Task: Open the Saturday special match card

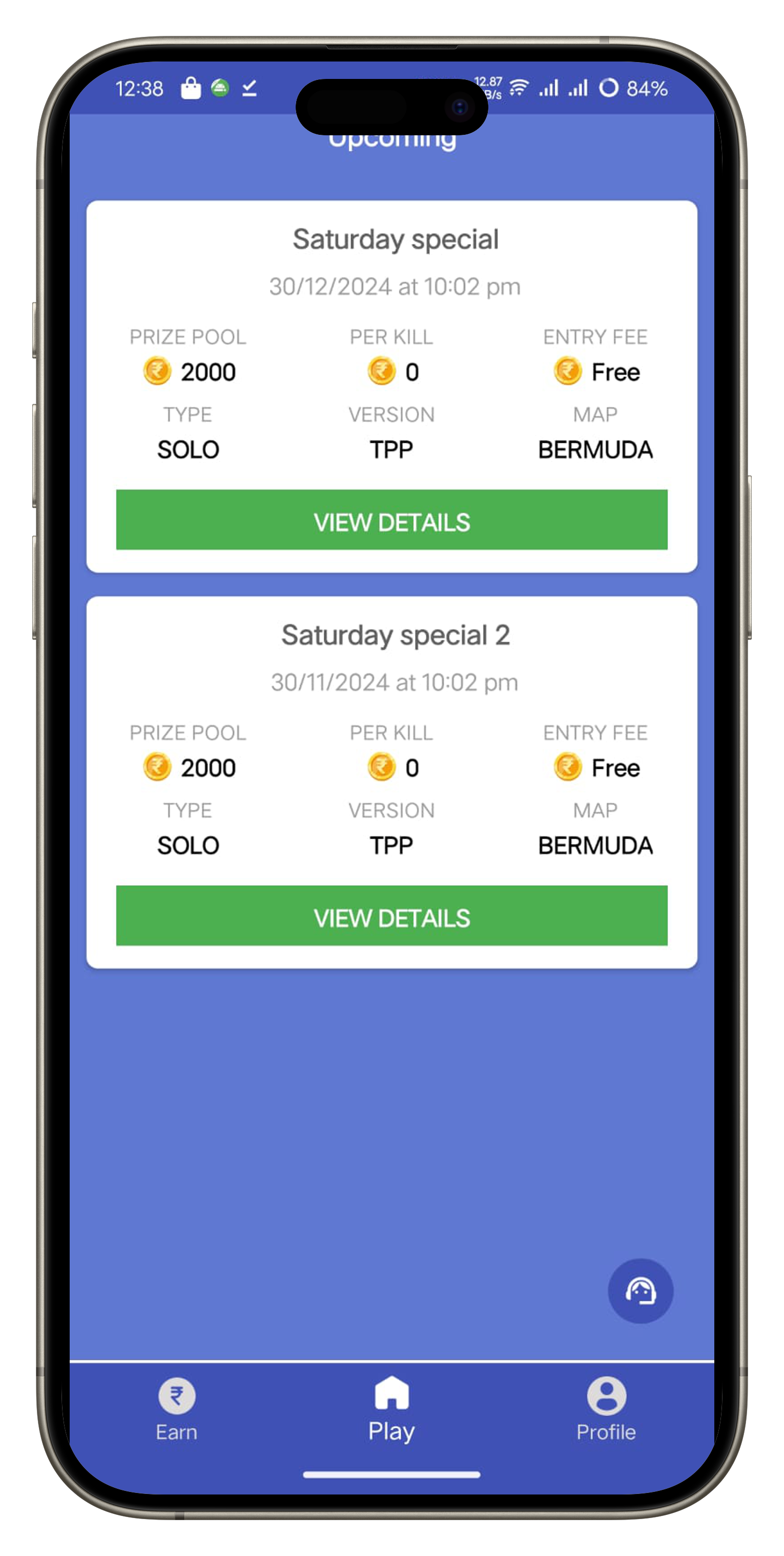Action: pos(395,240)
